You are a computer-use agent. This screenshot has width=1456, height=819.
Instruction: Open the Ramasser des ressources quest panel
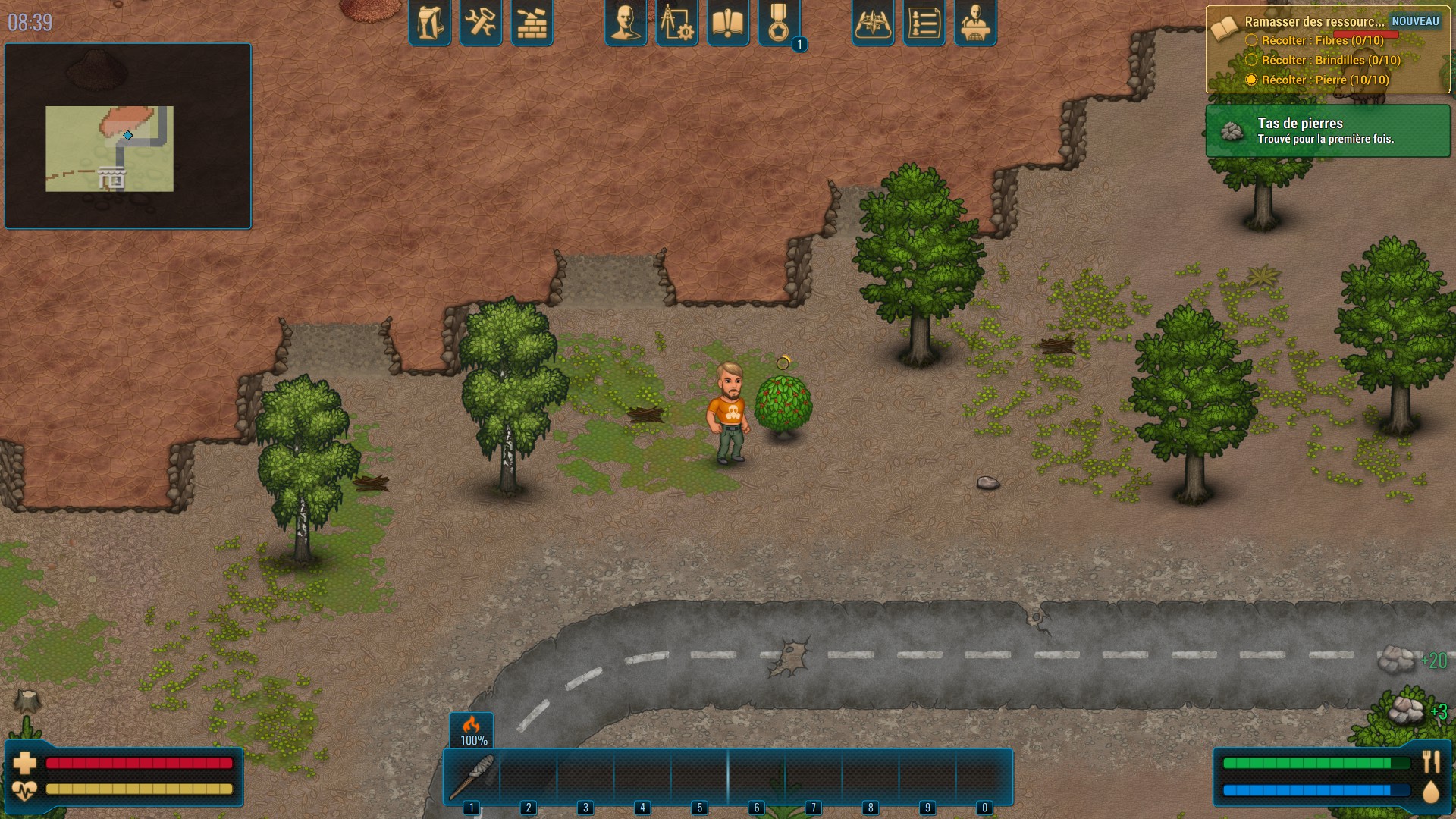[x=1314, y=22]
